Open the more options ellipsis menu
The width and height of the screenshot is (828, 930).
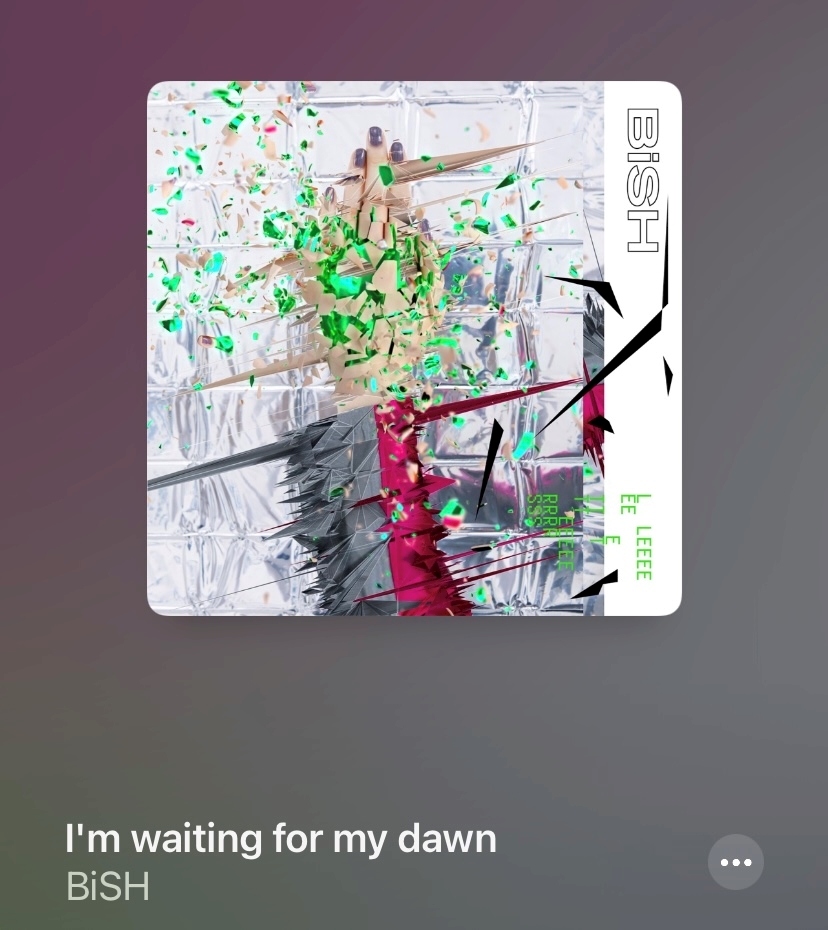click(x=736, y=862)
